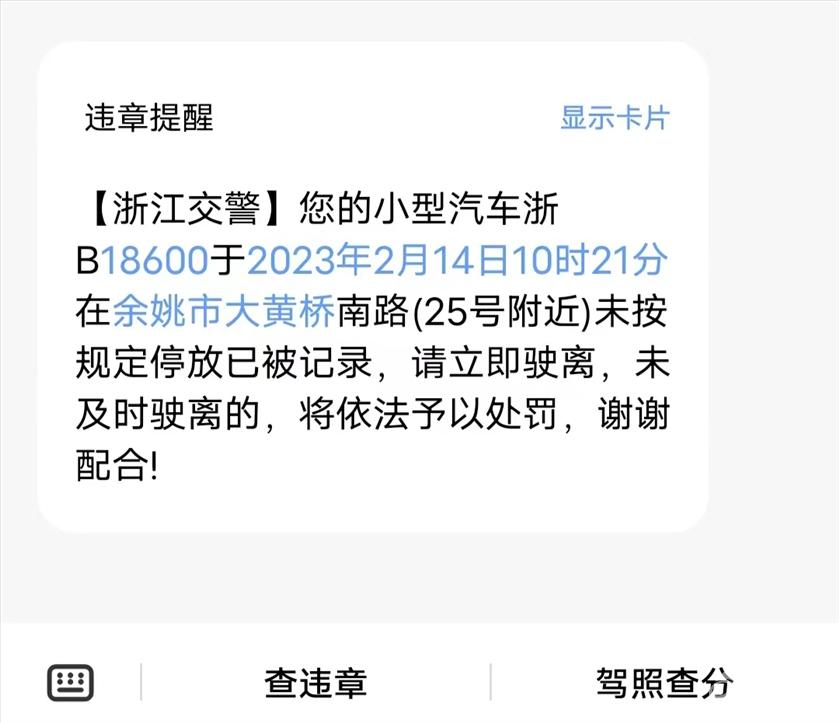Tap the 驾照查分 button
839x723 pixels.
point(664,683)
